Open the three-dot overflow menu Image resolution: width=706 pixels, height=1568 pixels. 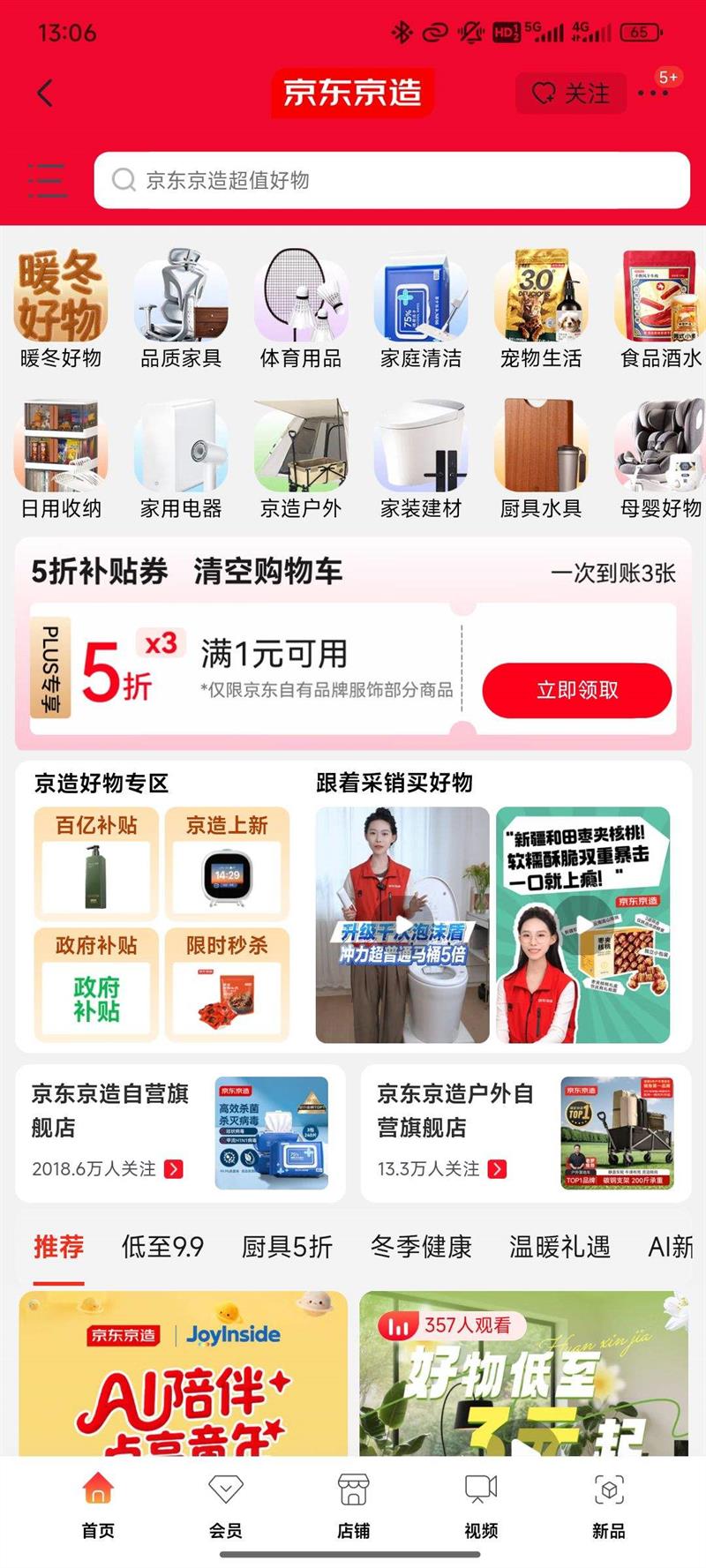(x=653, y=93)
